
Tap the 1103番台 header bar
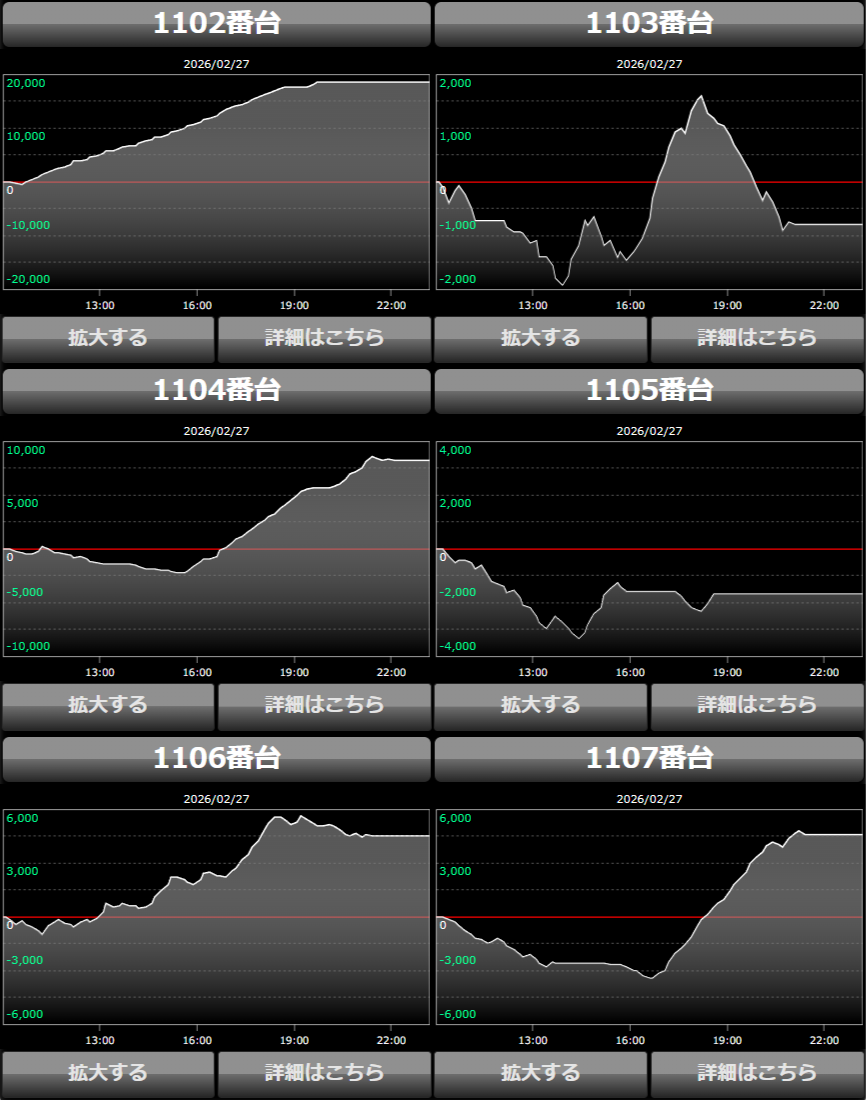click(x=649, y=24)
